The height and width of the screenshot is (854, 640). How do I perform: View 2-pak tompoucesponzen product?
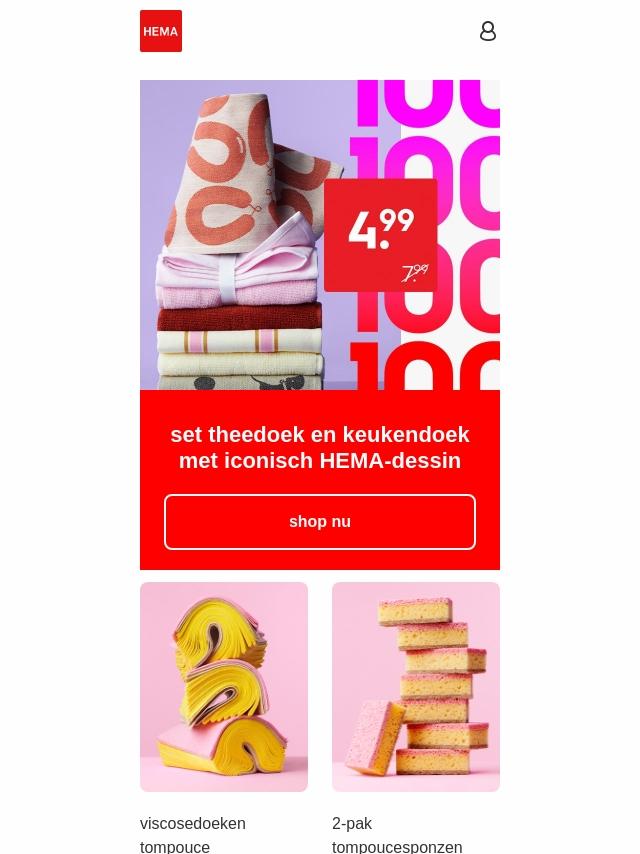[x=416, y=687]
